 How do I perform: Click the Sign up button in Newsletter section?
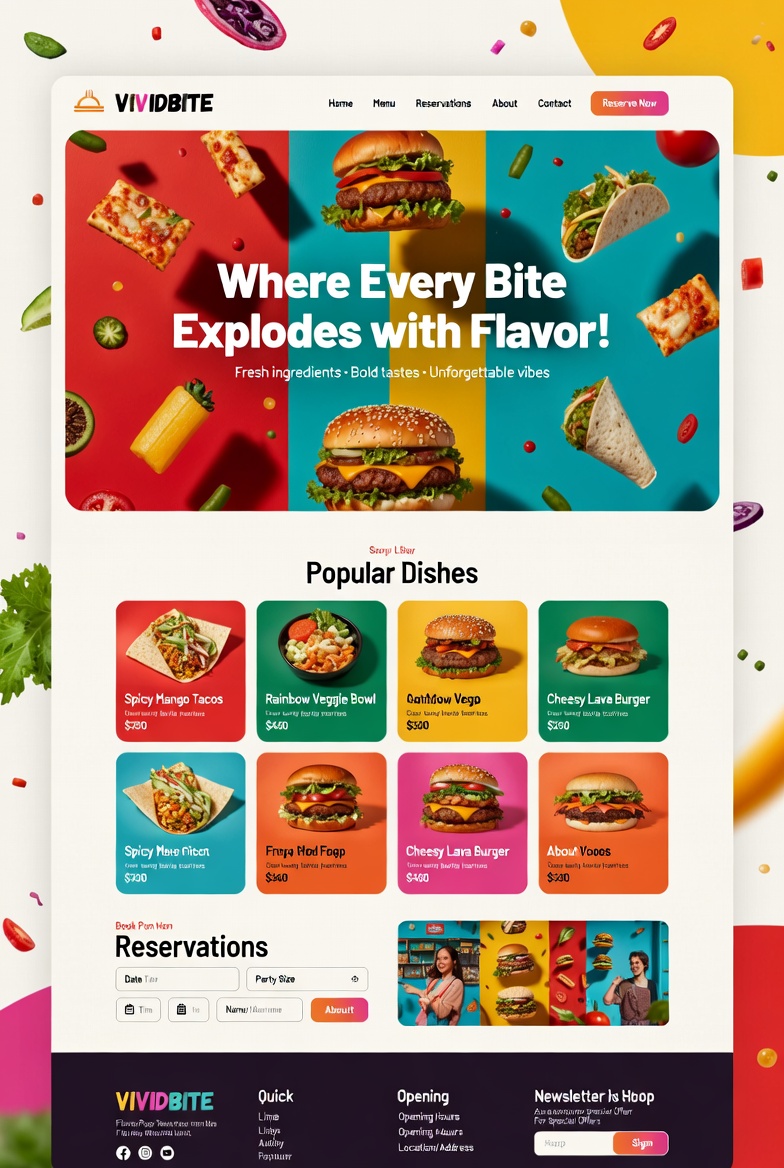click(640, 1143)
